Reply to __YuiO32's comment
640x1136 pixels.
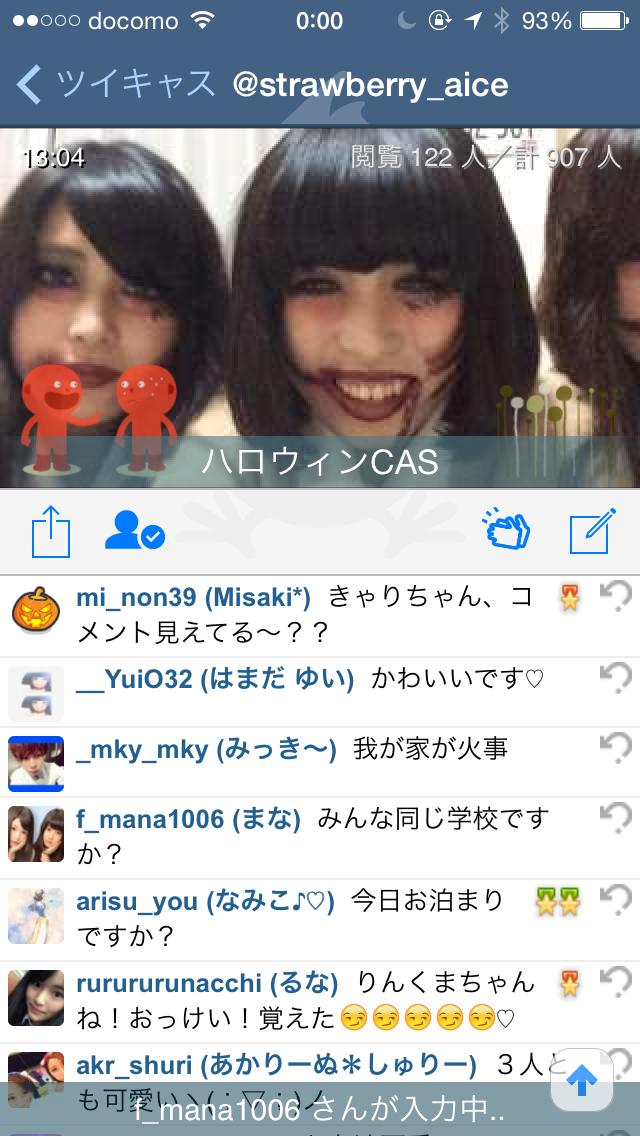click(616, 677)
